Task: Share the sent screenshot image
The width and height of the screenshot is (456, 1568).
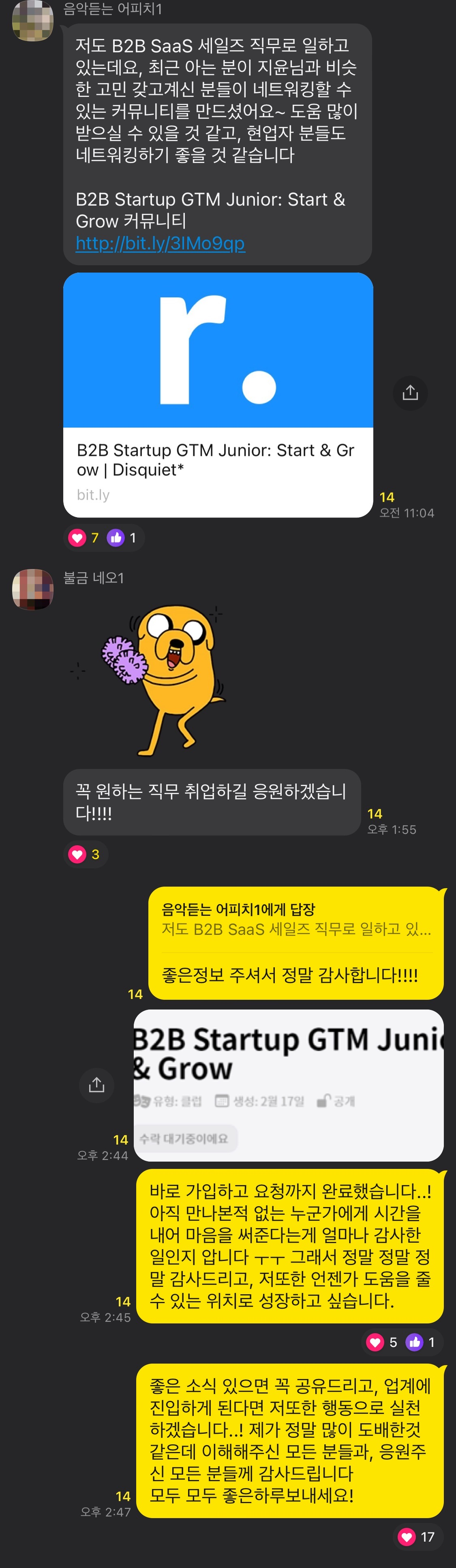Action: pyautogui.click(x=96, y=1085)
